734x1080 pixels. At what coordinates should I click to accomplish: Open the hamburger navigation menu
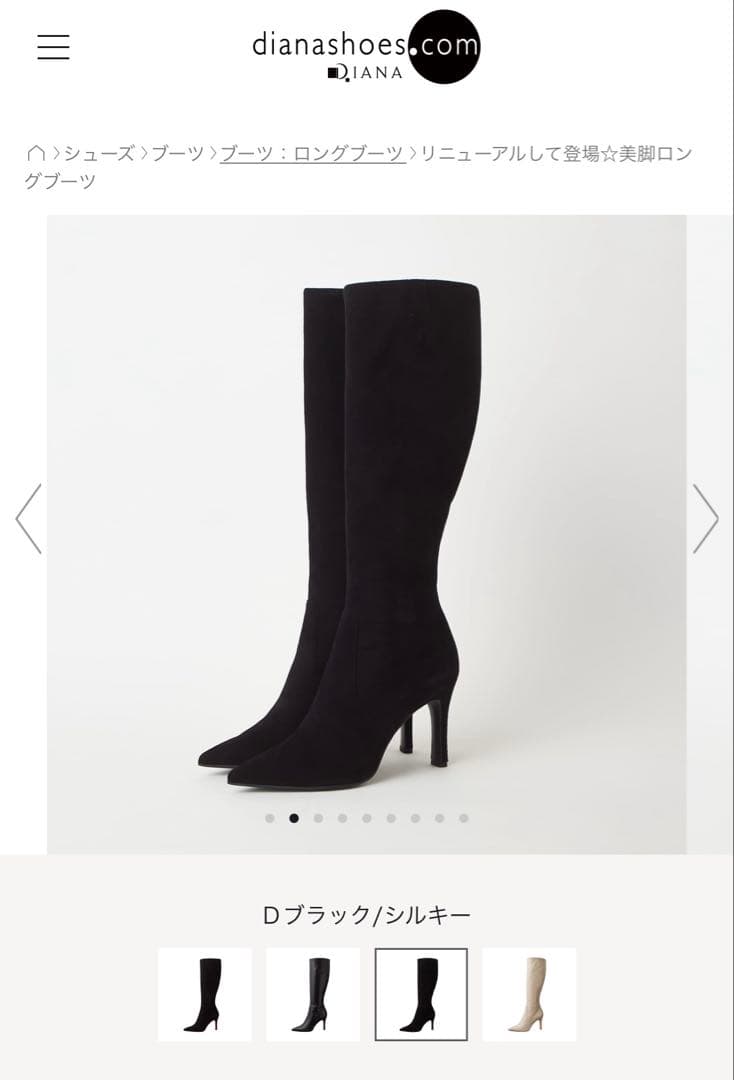click(x=53, y=47)
